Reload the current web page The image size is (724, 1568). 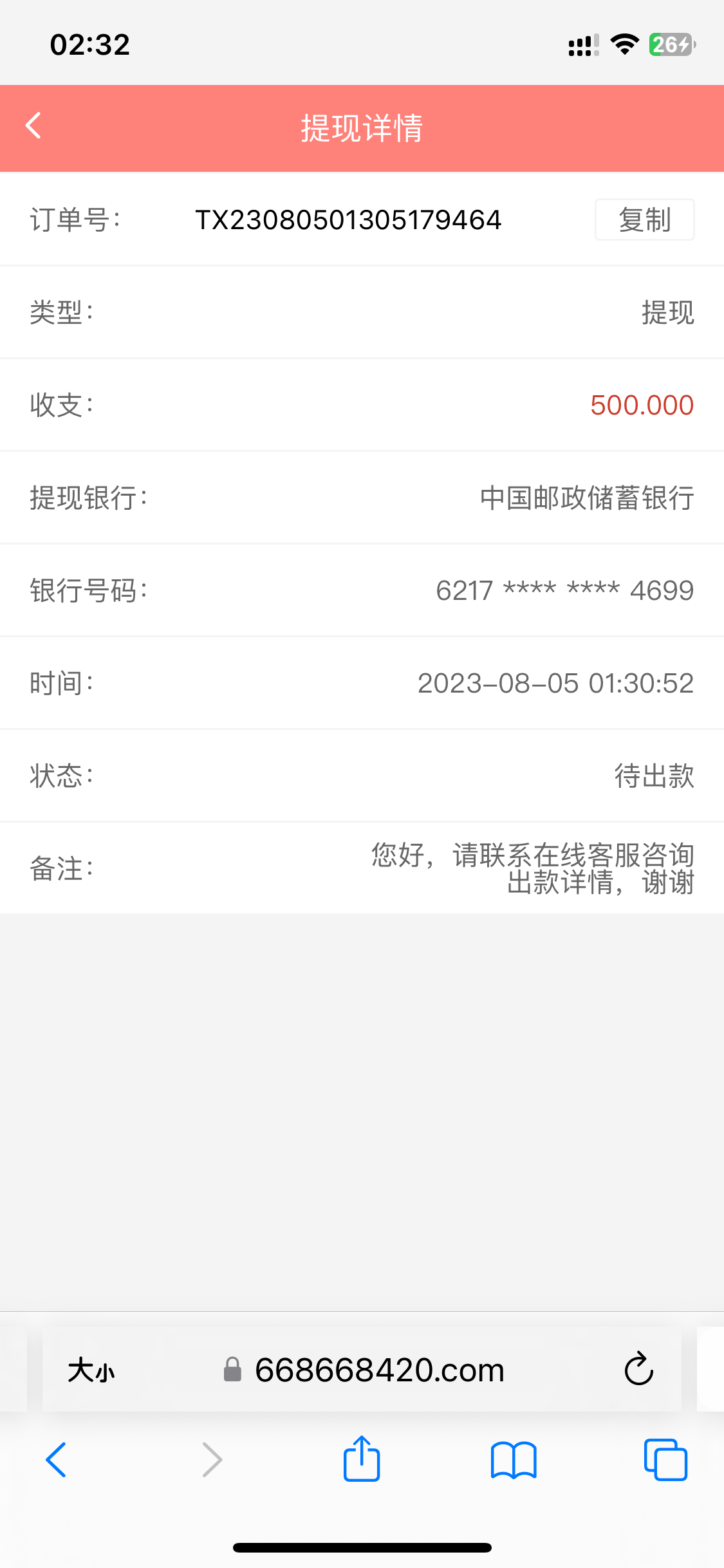(x=638, y=1368)
